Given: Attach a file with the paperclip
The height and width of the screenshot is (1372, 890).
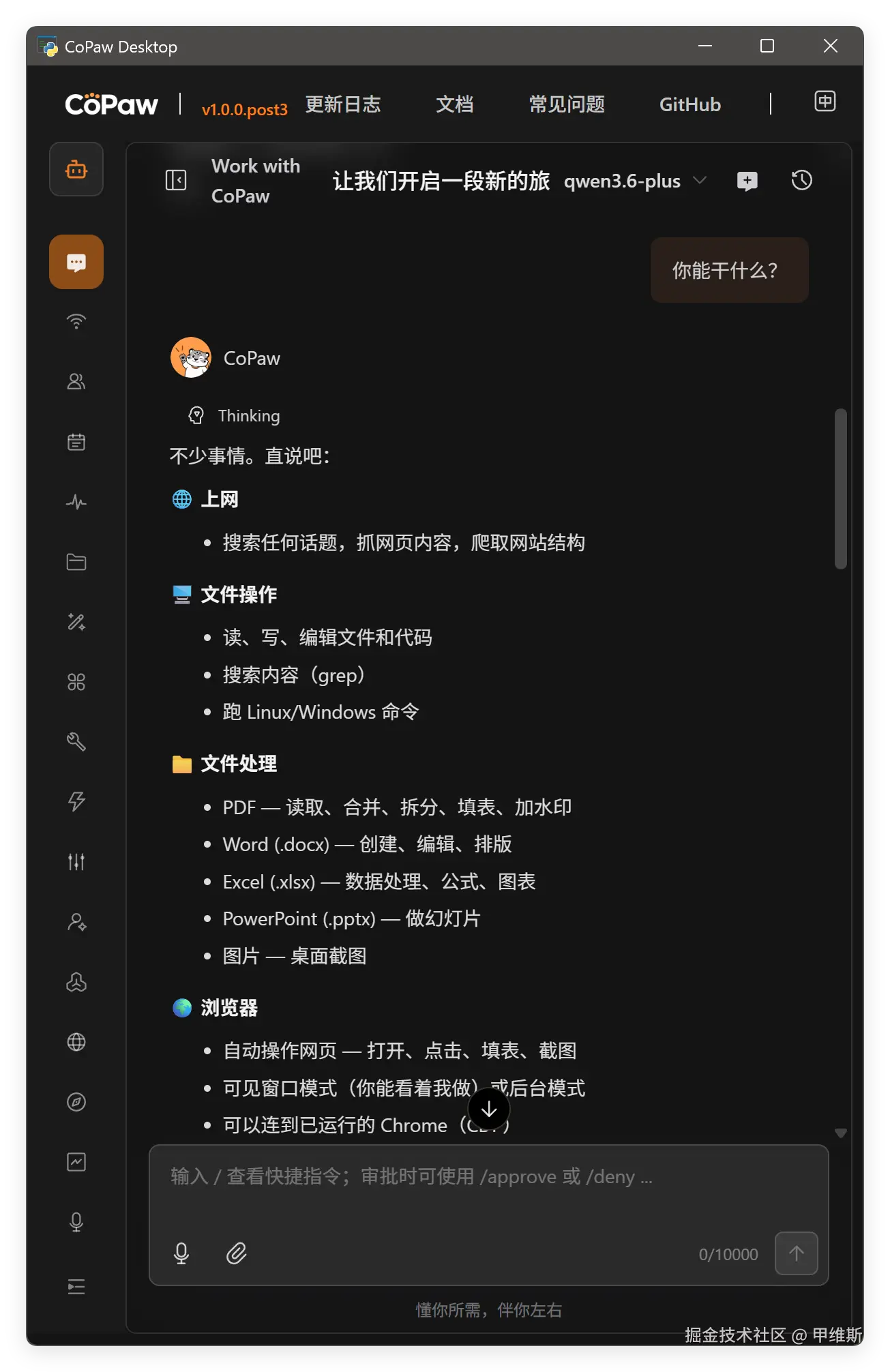Looking at the screenshot, I should click(x=236, y=1253).
